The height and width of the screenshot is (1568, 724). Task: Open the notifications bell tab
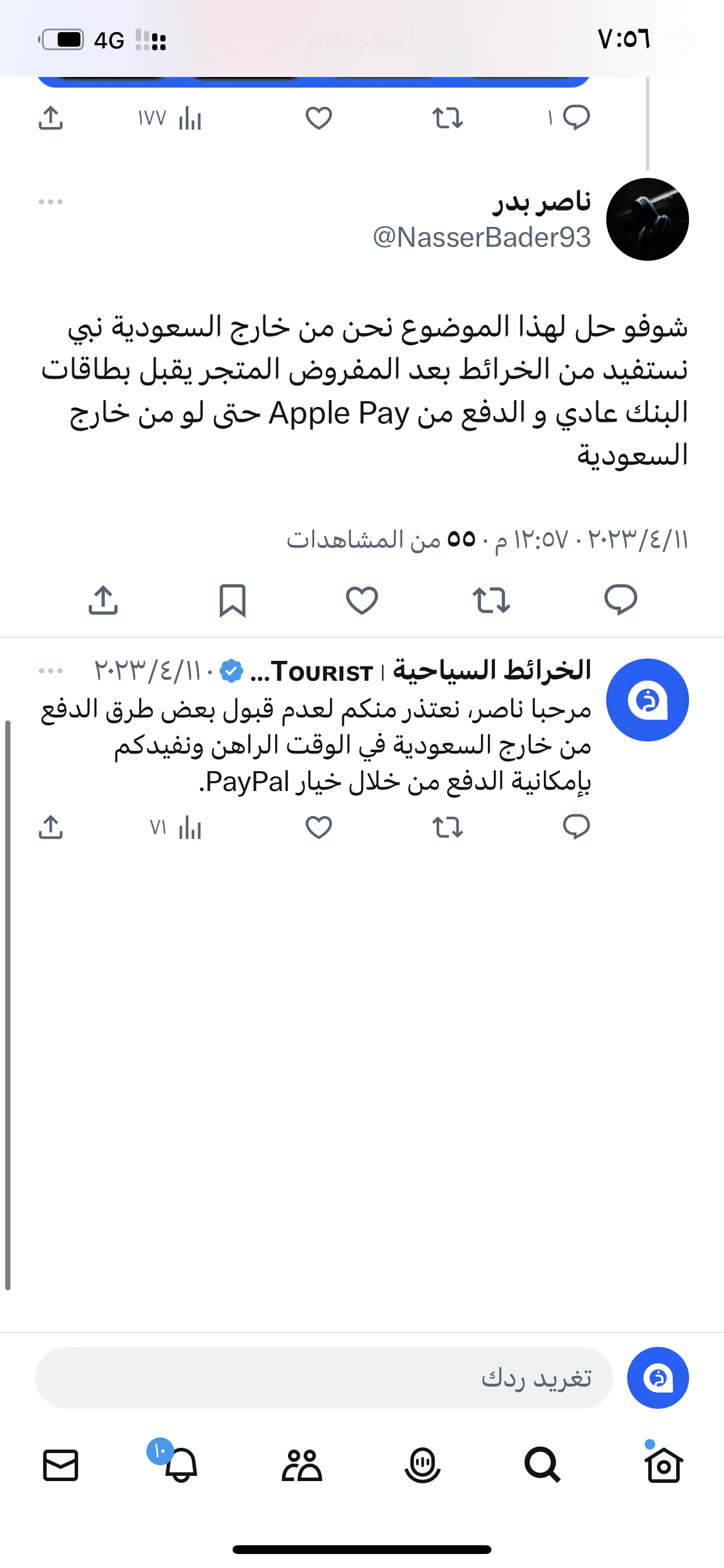click(181, 1465)
